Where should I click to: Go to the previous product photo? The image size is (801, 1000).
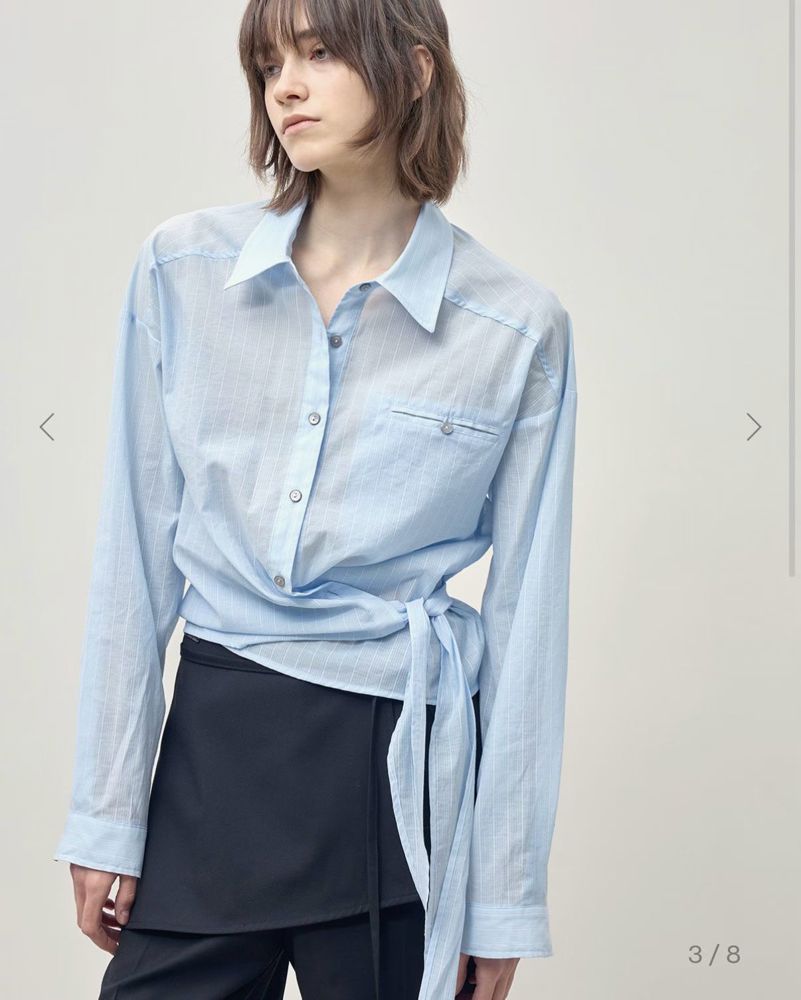pyautogui.click(x=46, y=427)
